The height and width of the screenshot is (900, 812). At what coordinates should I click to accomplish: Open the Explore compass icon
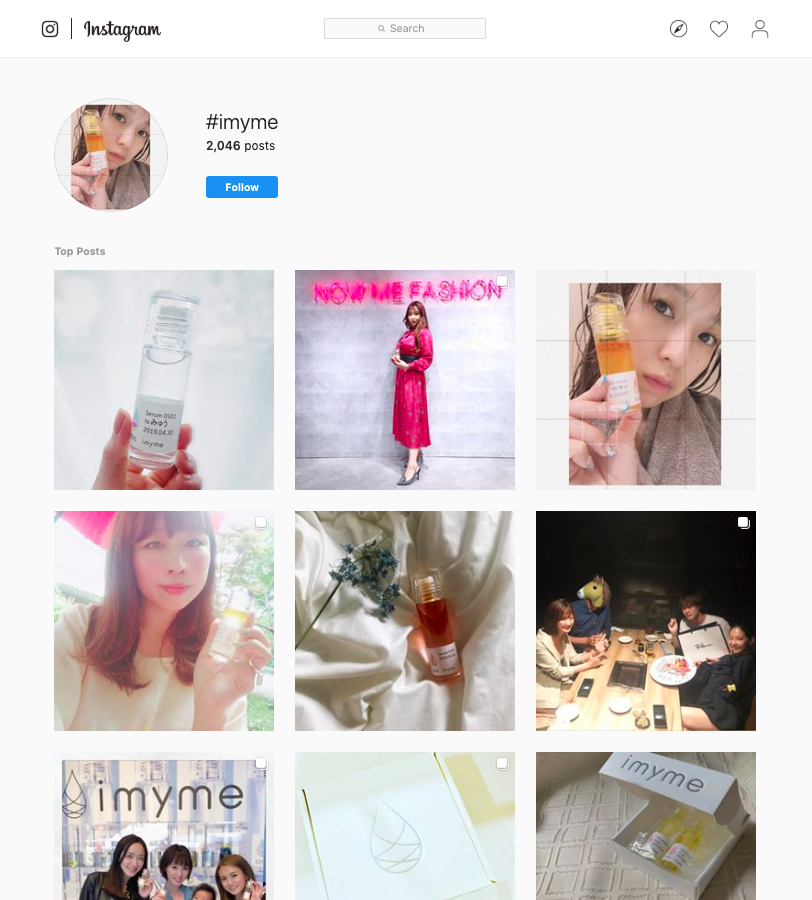tap(679, 29)
